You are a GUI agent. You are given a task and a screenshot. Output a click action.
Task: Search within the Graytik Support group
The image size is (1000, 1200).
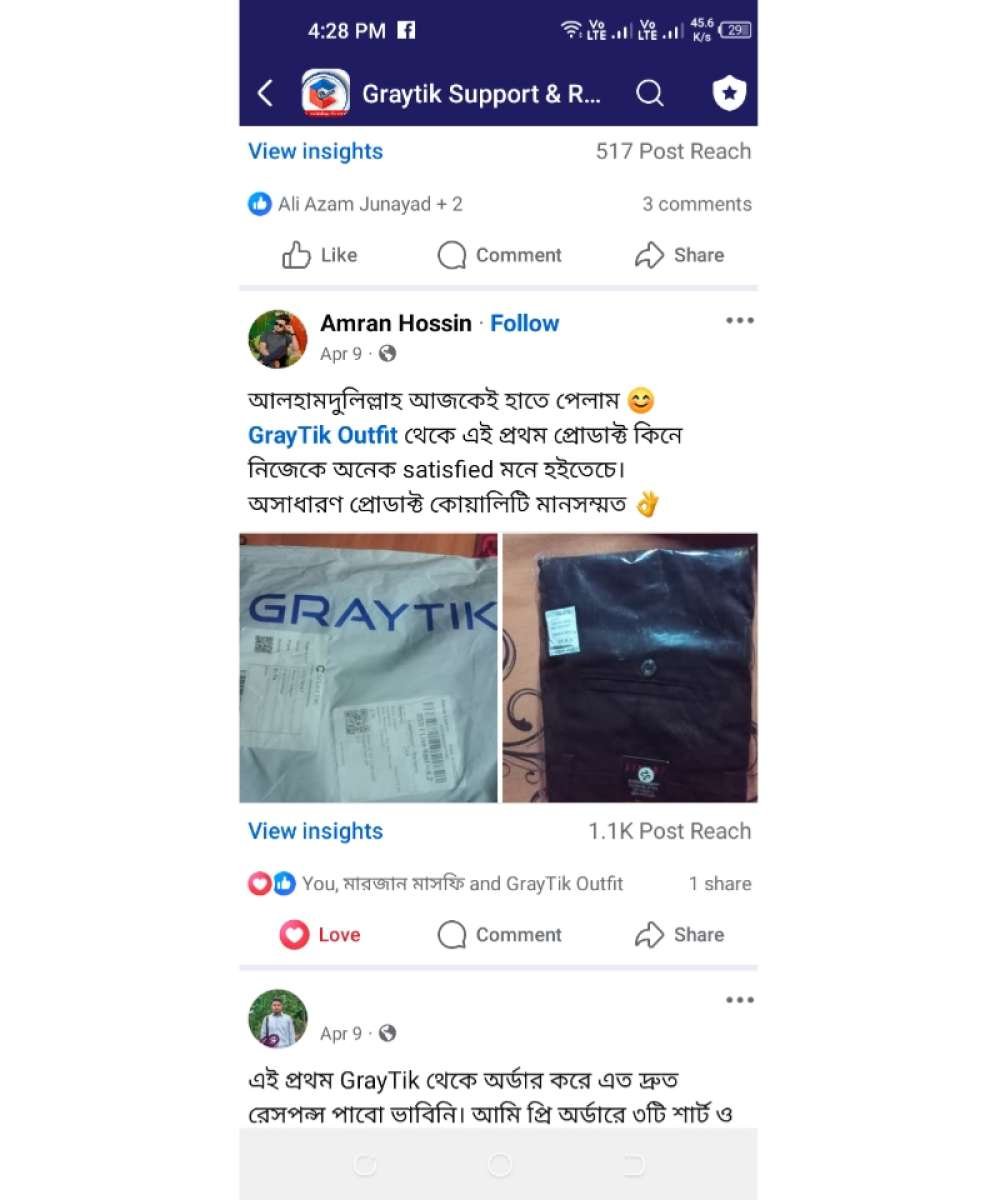(650, 94)
